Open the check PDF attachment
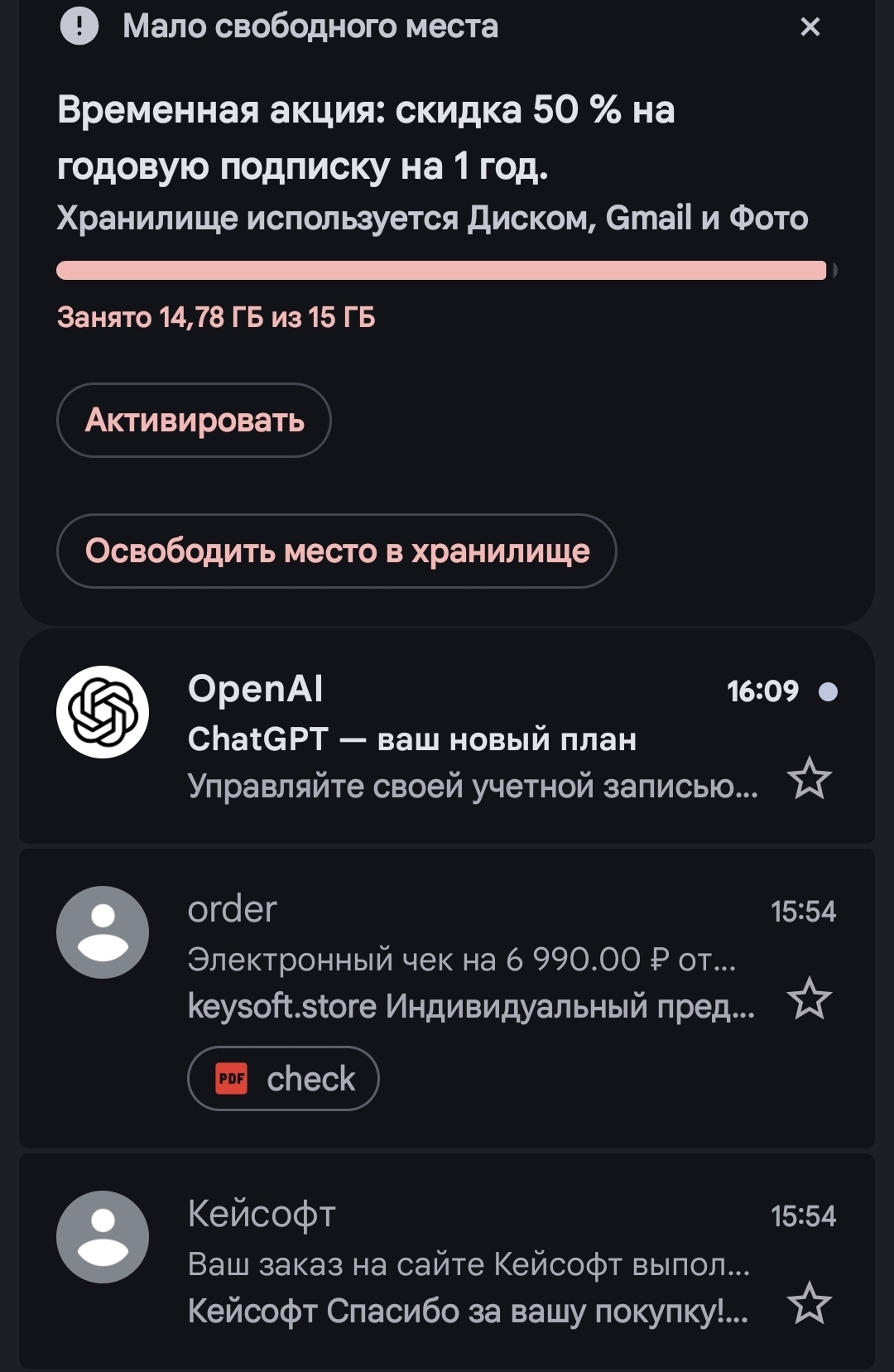 [284, 1078]
